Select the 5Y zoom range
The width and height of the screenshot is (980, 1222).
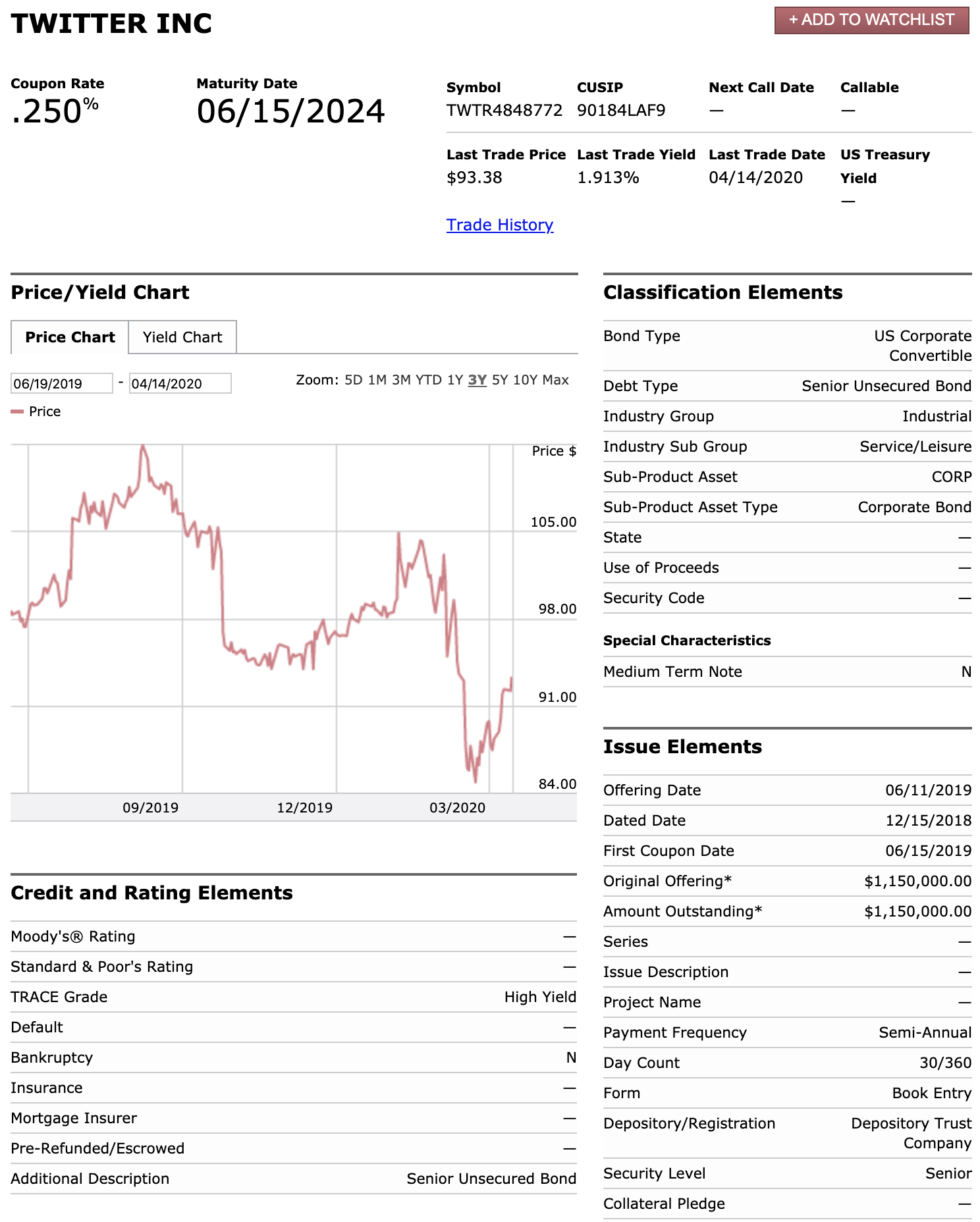pyautogui.click(x=500, y=380)
